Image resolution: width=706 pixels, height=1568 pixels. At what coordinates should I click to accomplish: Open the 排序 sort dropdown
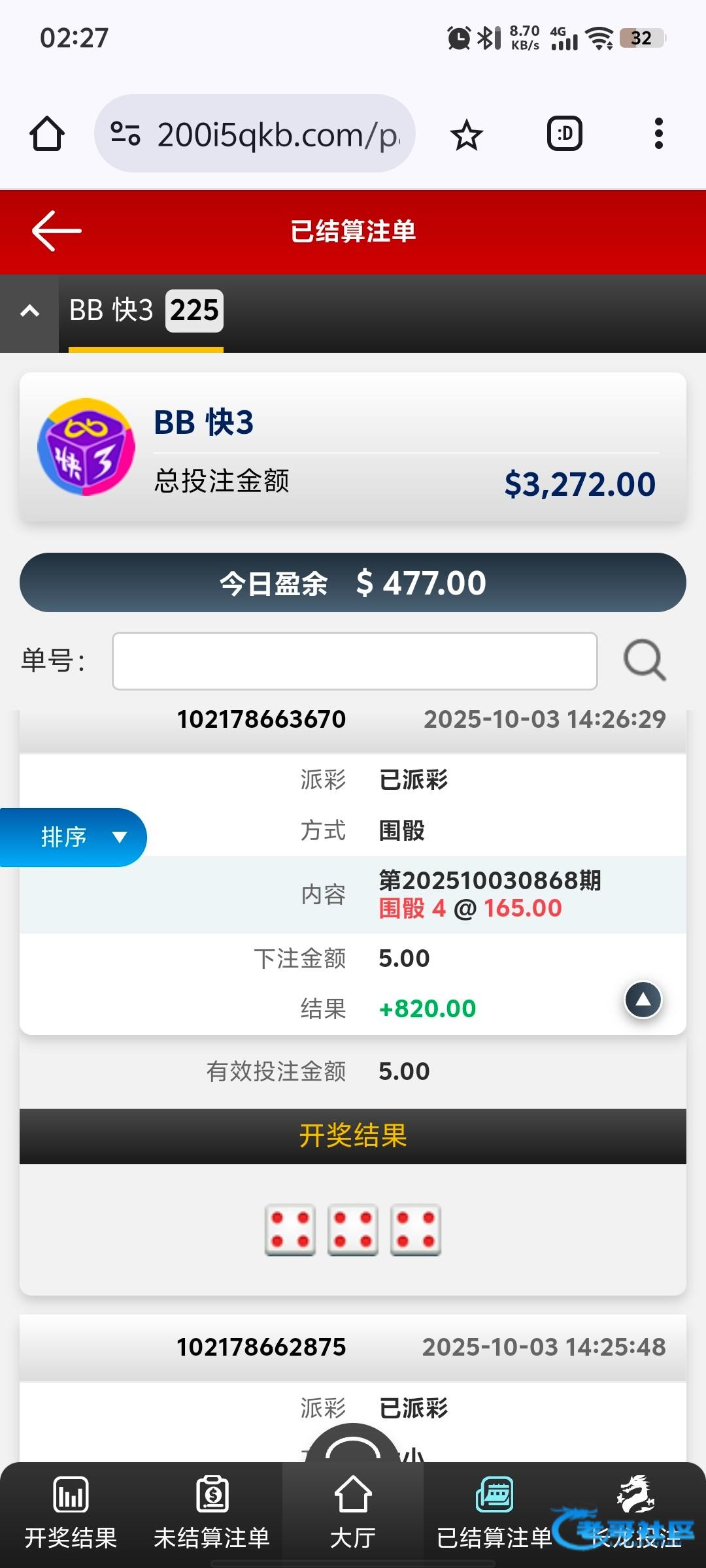(73, 837)
